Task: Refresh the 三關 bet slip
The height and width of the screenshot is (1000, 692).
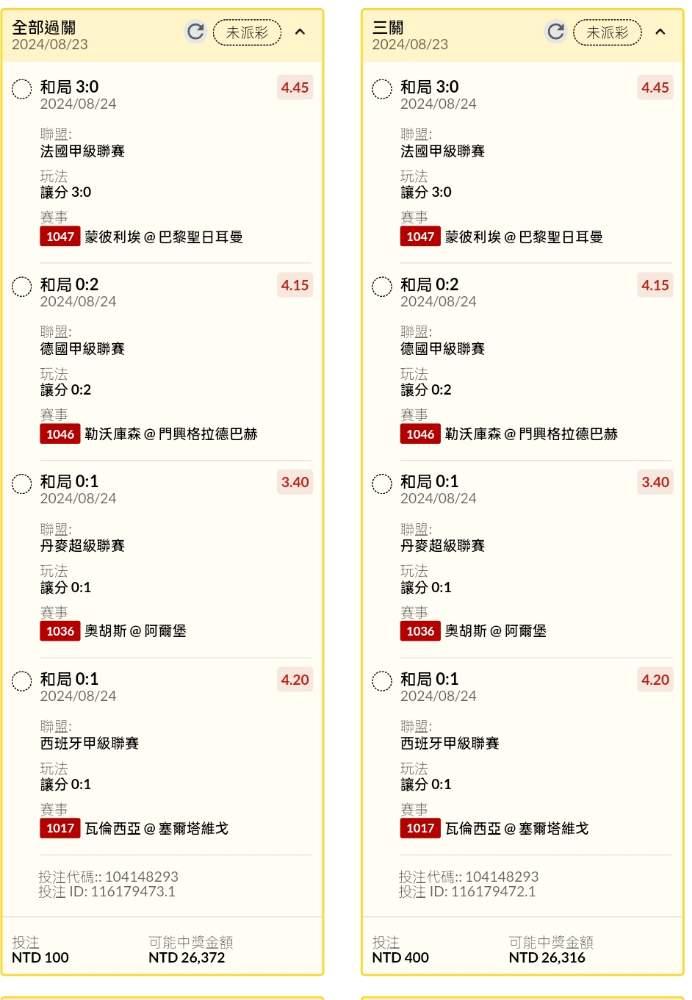Action: pos(556,31)
